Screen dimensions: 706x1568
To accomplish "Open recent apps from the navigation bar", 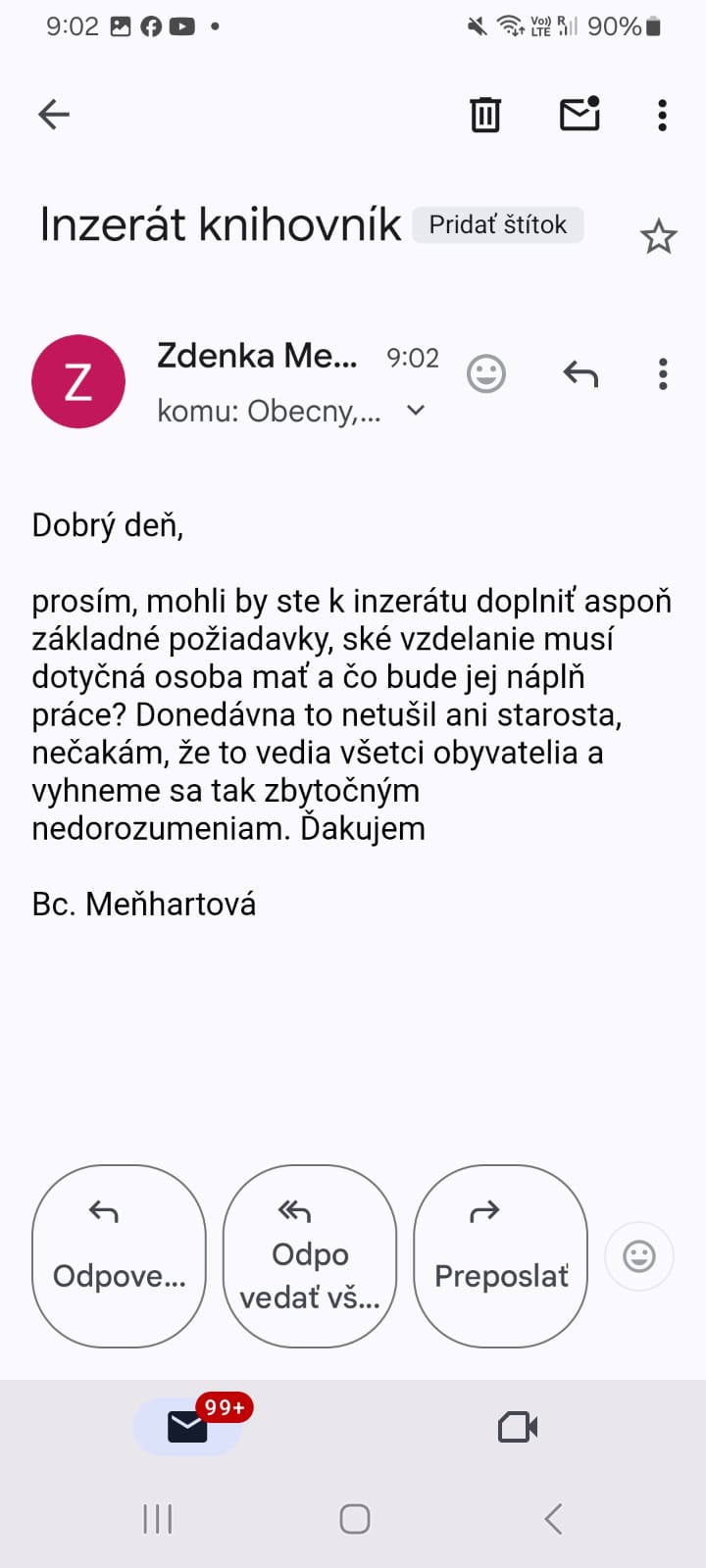I will click(x=158, y=1519).
